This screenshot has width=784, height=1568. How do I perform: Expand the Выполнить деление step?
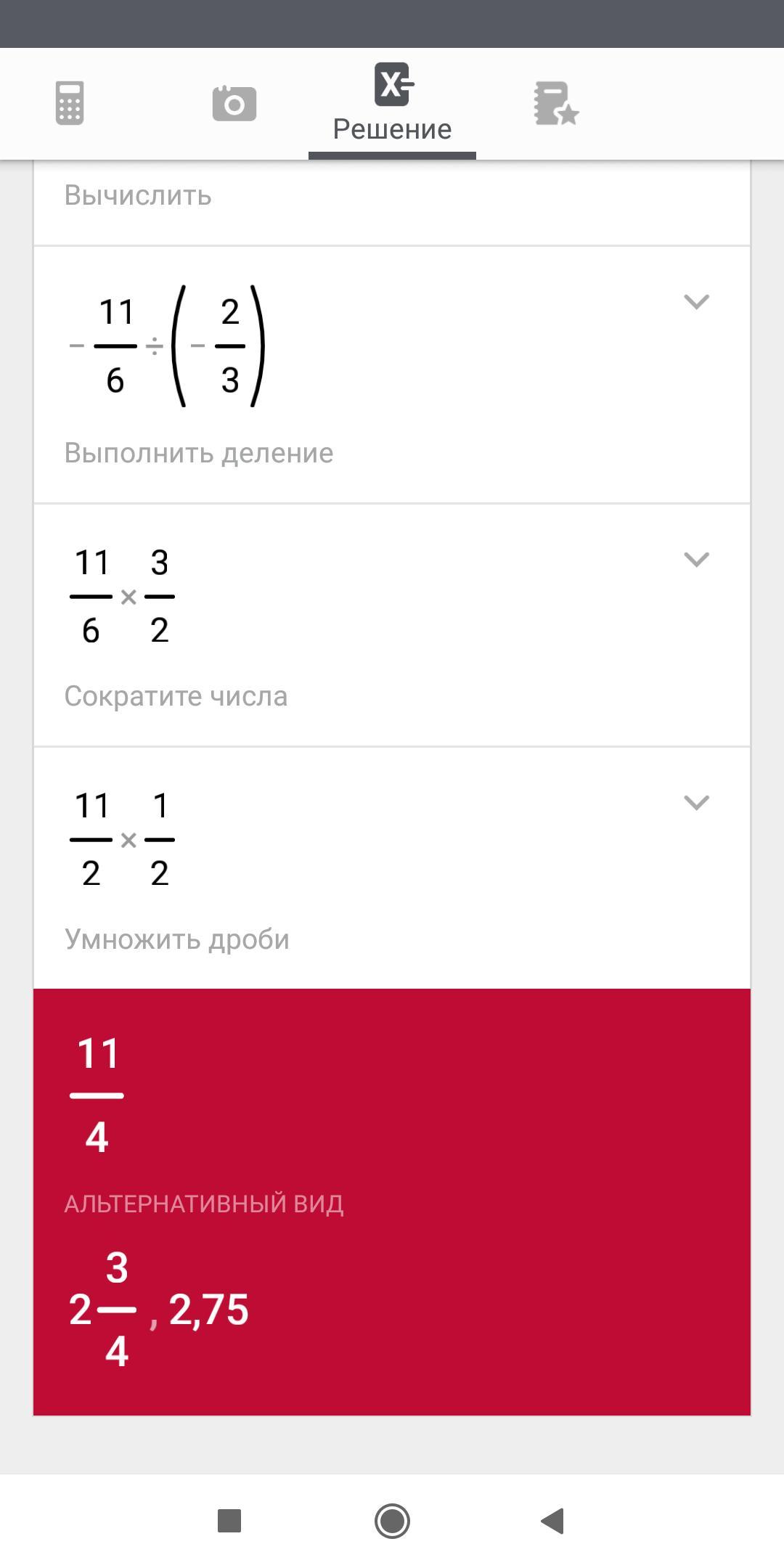click(x=696, y=302)
